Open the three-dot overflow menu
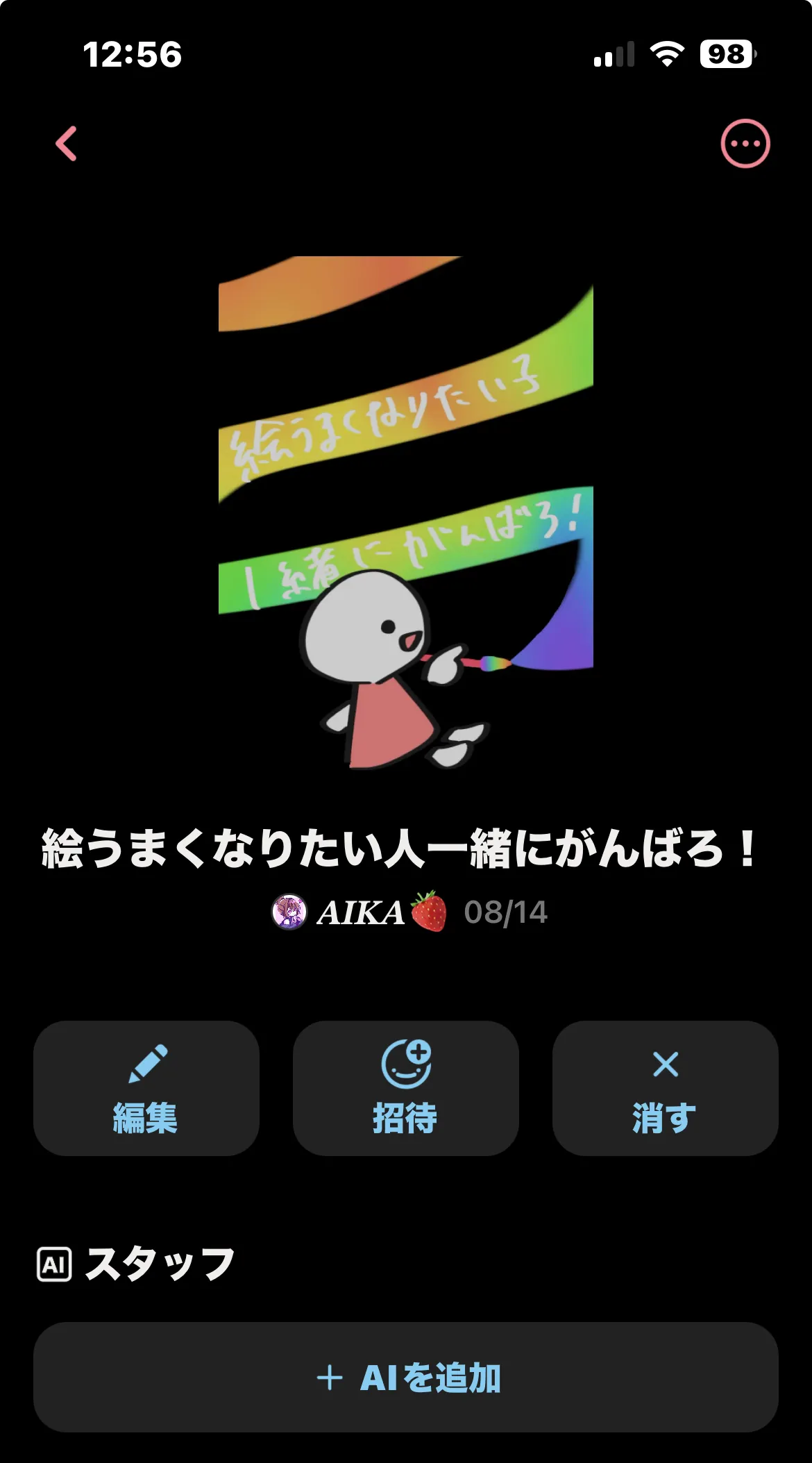Screen dimensions: 812x1463 pyautogui.click(x=745, y=144)
